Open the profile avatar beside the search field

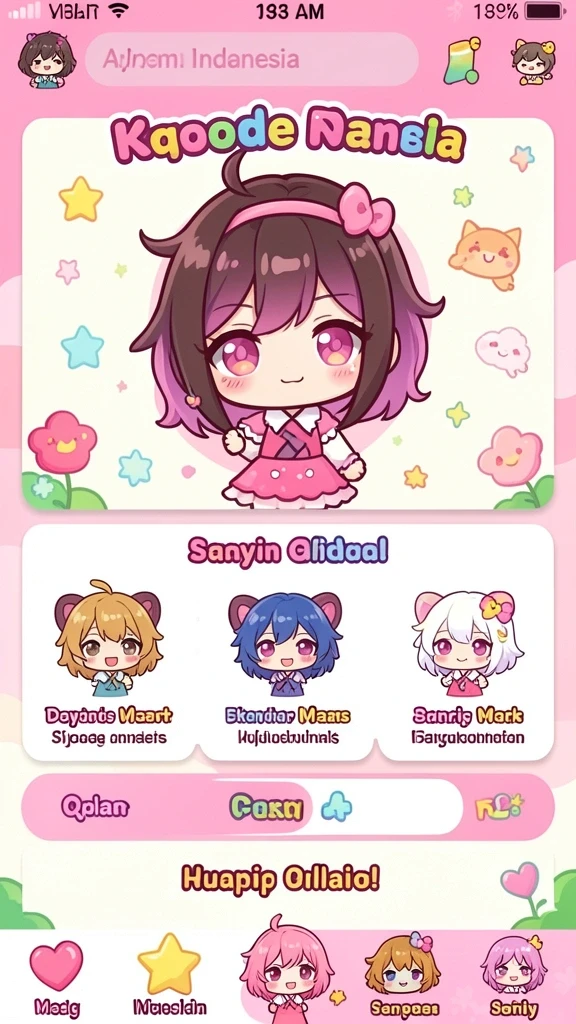(46, 59)
